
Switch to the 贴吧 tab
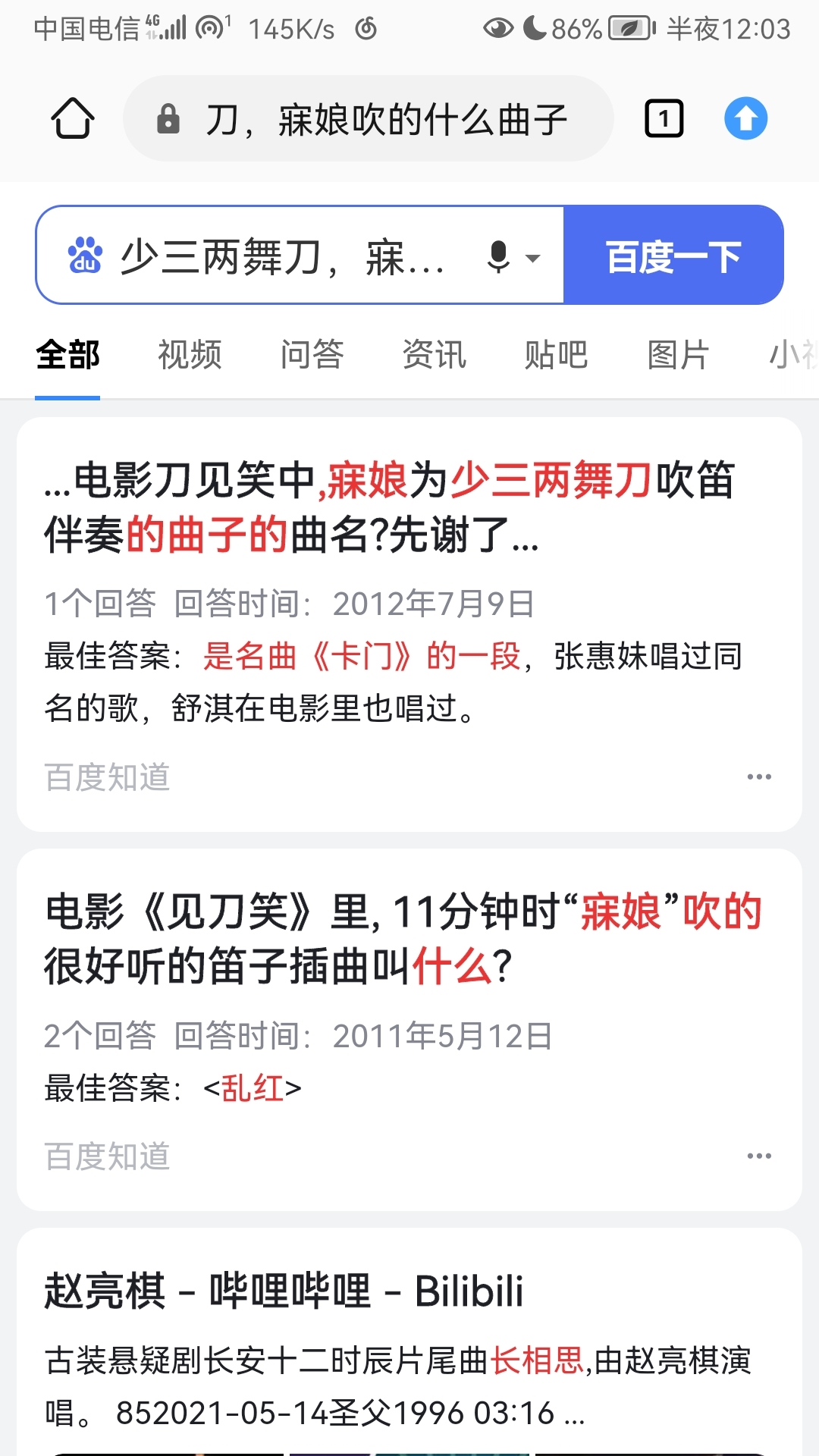tap(556, 355)
